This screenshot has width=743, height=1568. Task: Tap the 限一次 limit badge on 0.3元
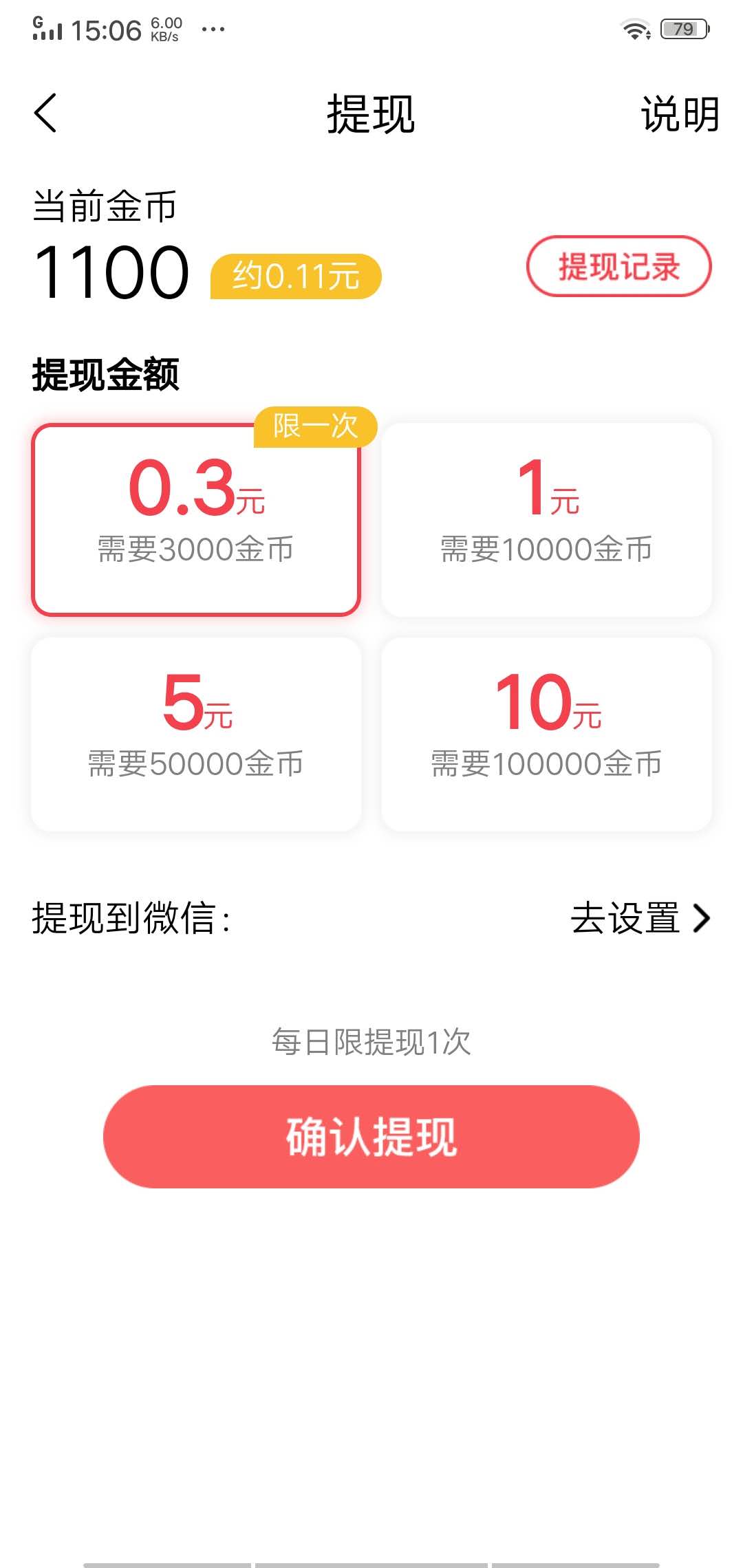coord(314,427)
